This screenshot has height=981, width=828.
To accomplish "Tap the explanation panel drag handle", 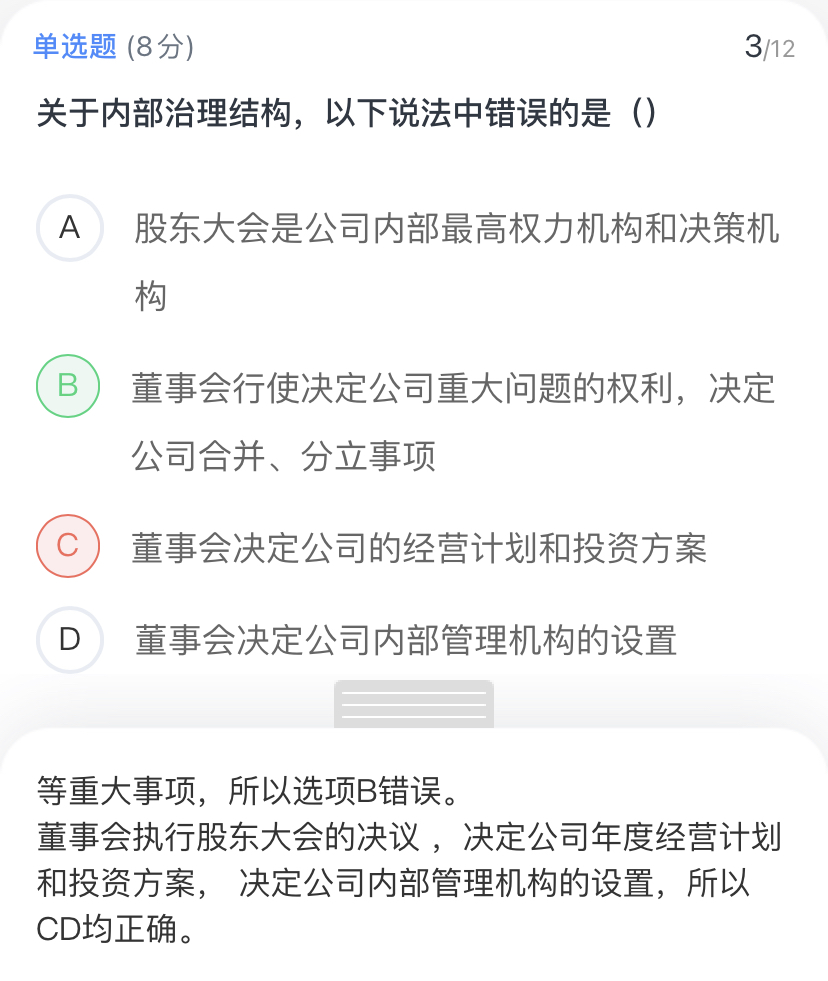I will [x=413, y=704].
